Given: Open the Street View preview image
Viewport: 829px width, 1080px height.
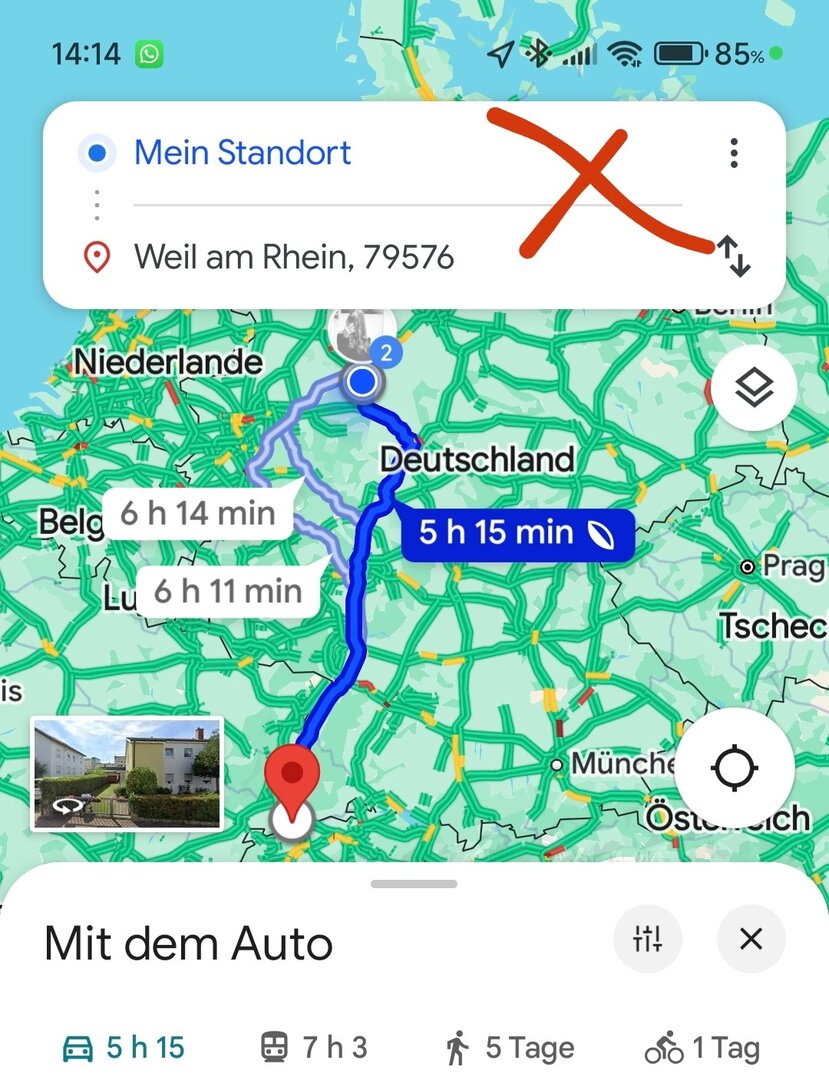Looking at the screenshot, I should 127,773.
